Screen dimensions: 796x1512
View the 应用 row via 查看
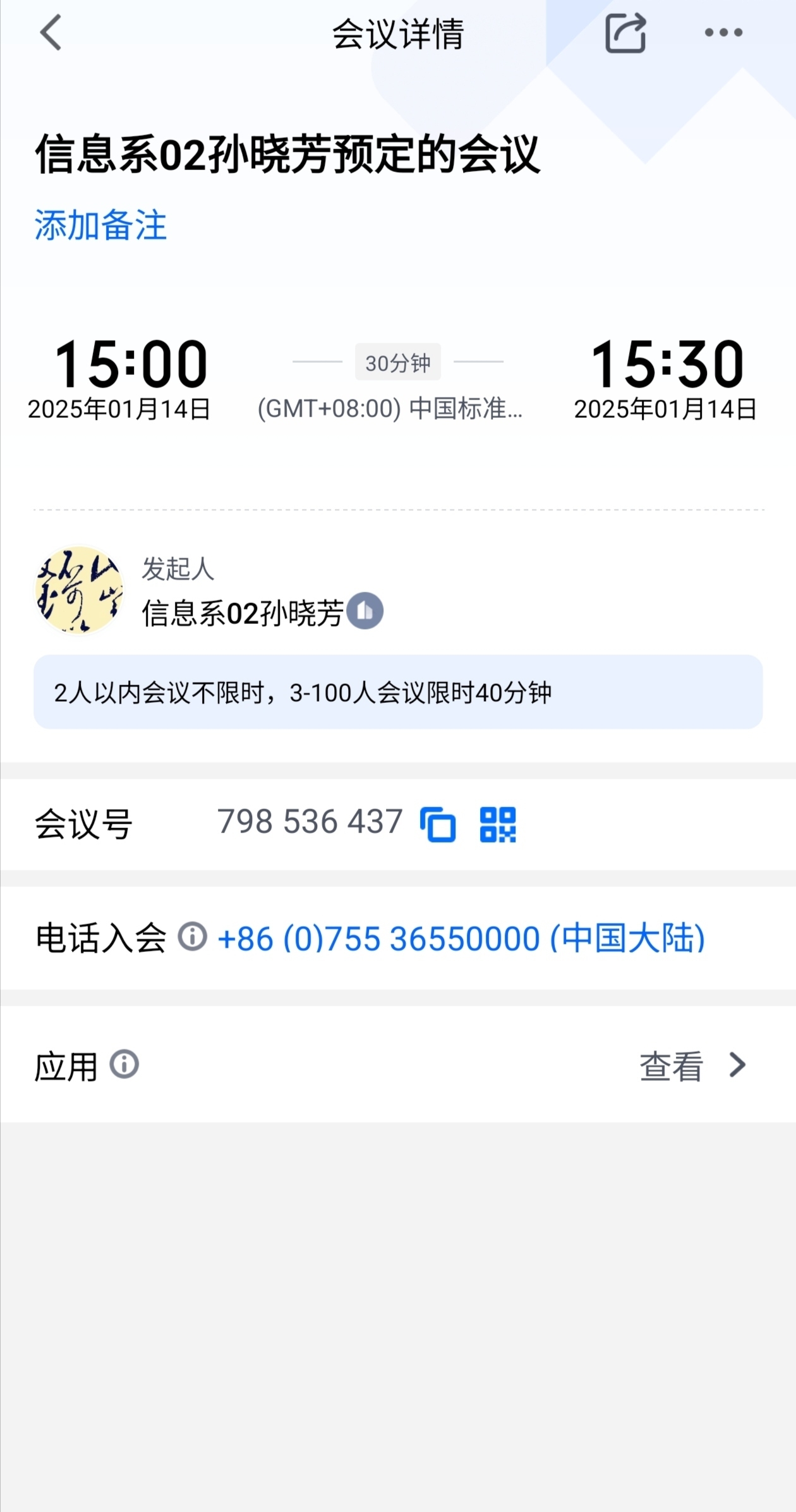(692, 1066)
